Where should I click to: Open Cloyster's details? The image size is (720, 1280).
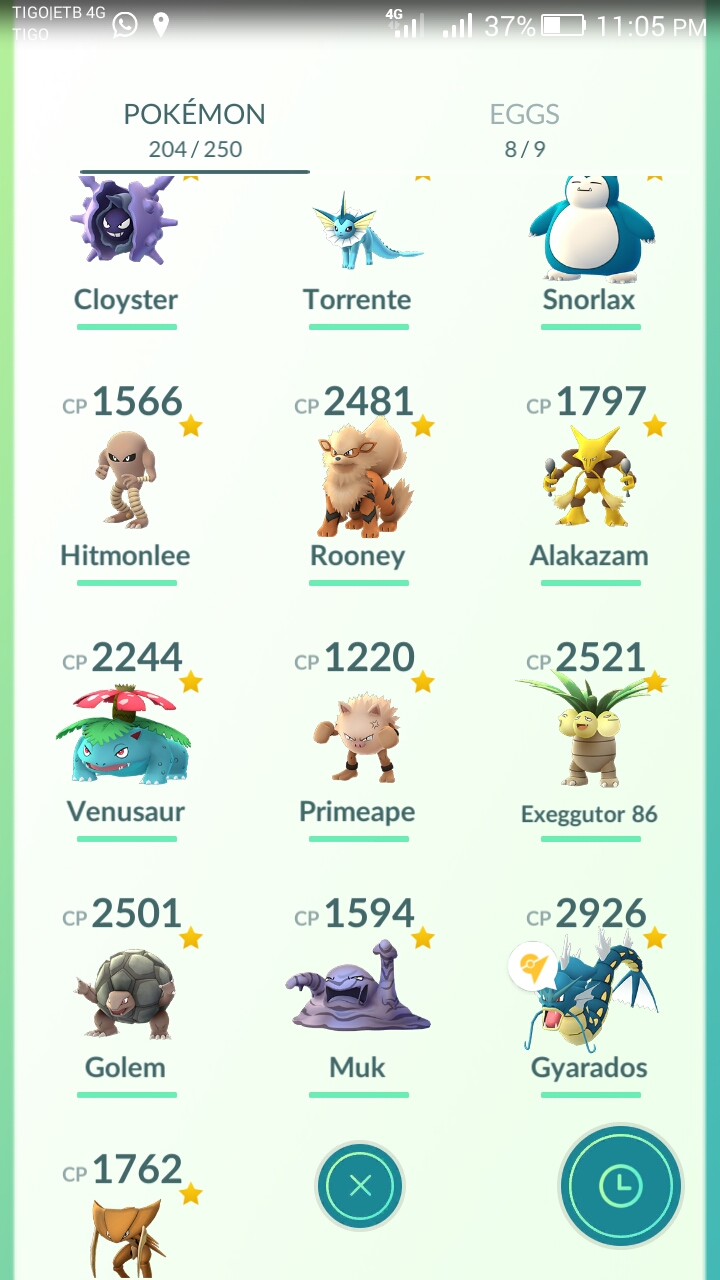coord(126,240)
